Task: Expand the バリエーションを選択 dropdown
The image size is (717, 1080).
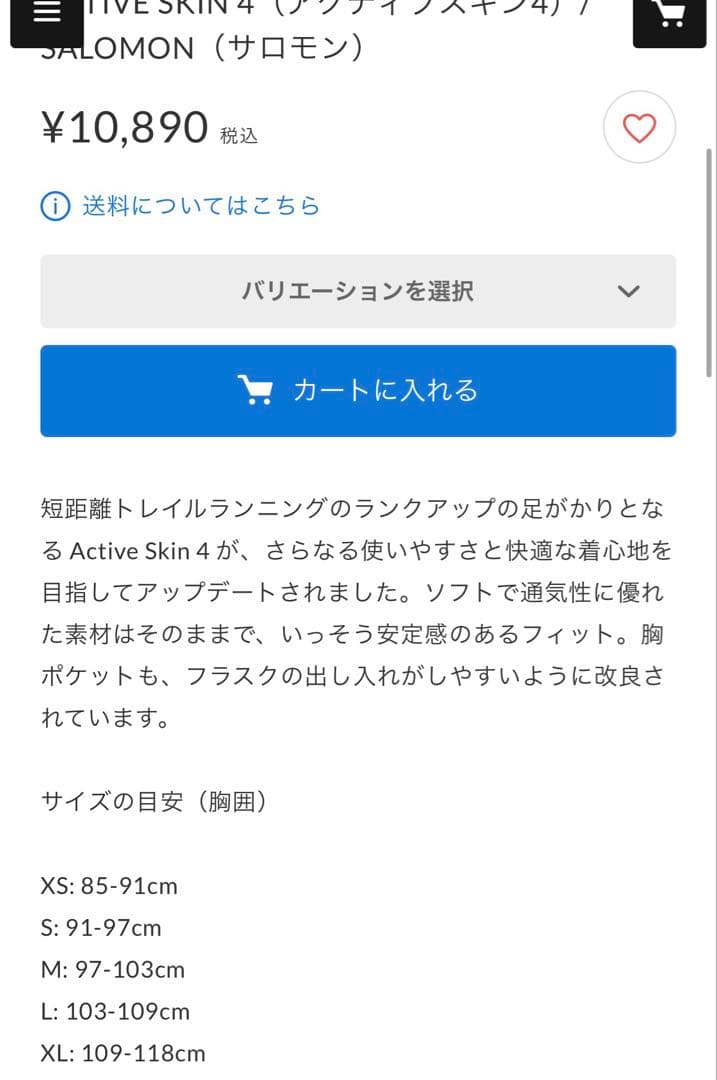Action: (358, 291)
